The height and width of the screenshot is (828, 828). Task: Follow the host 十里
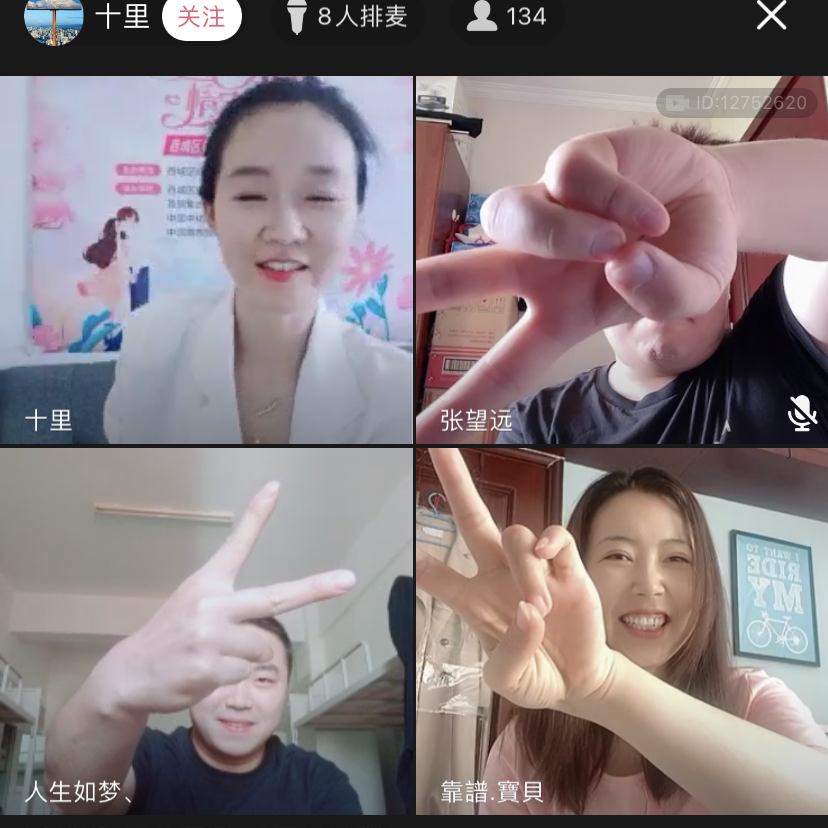pyautogui.click(x=201, y=17)
